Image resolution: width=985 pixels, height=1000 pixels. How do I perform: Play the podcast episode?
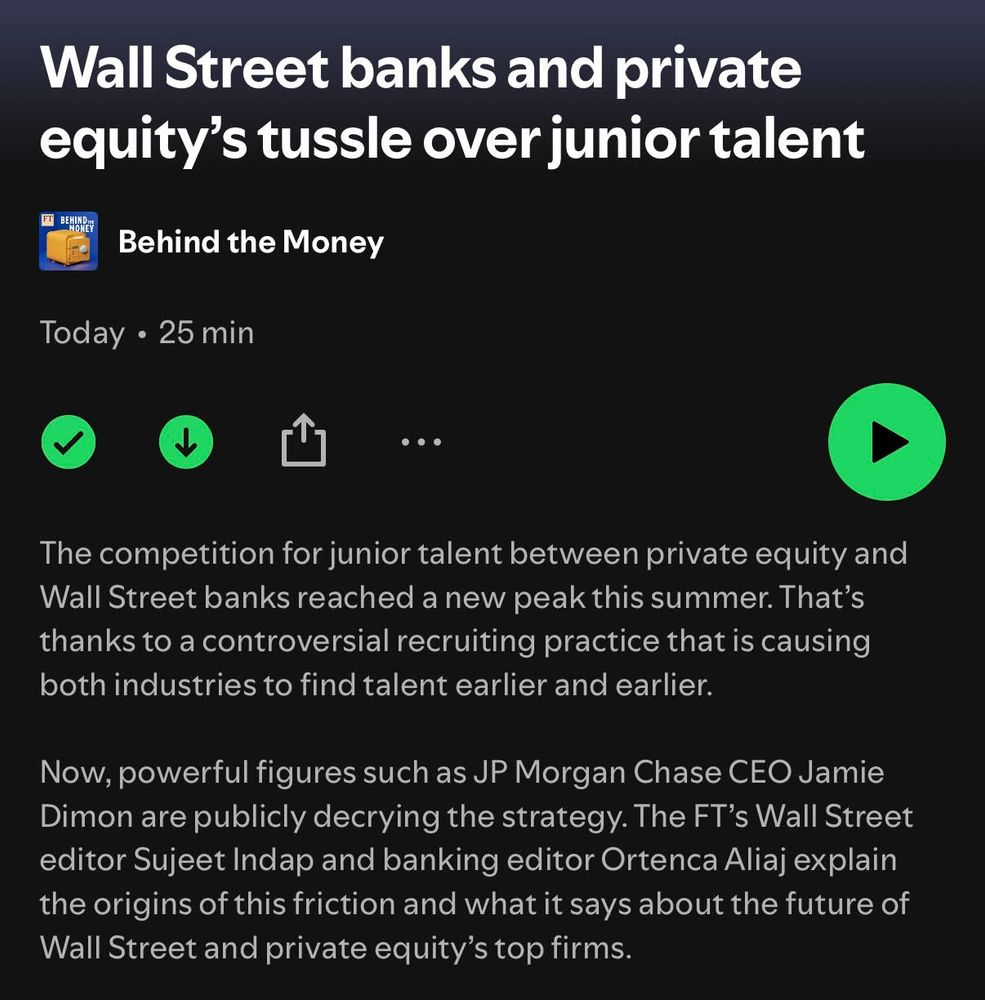coord(886,441)
